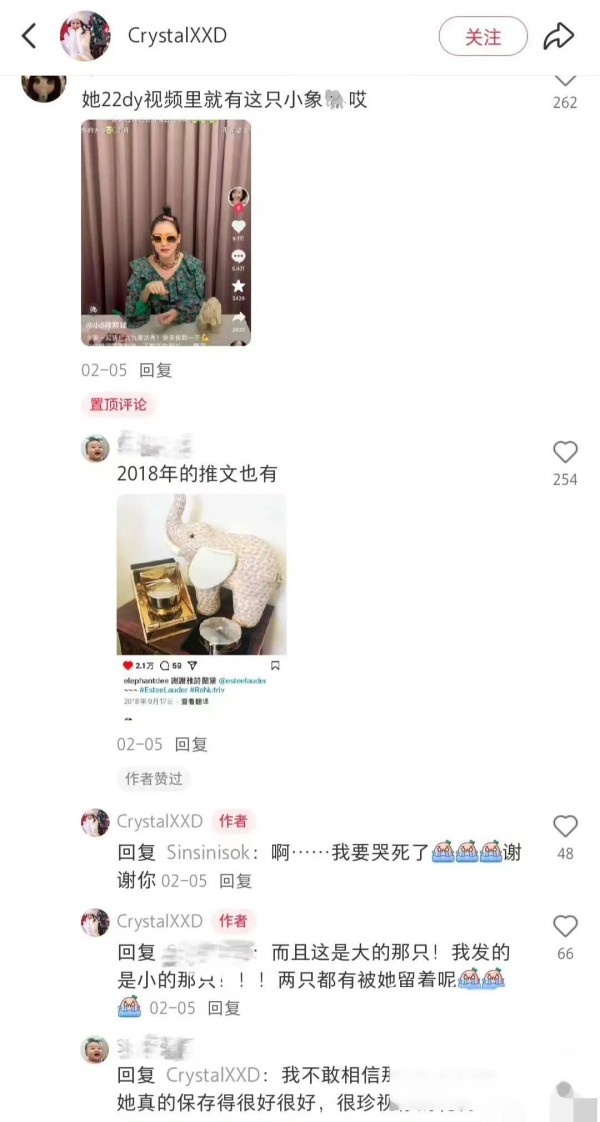The height and width of the screenshot is (1122, 600).
Task: Share this post via the arrow icon
Action: click(x=558, y=37)
